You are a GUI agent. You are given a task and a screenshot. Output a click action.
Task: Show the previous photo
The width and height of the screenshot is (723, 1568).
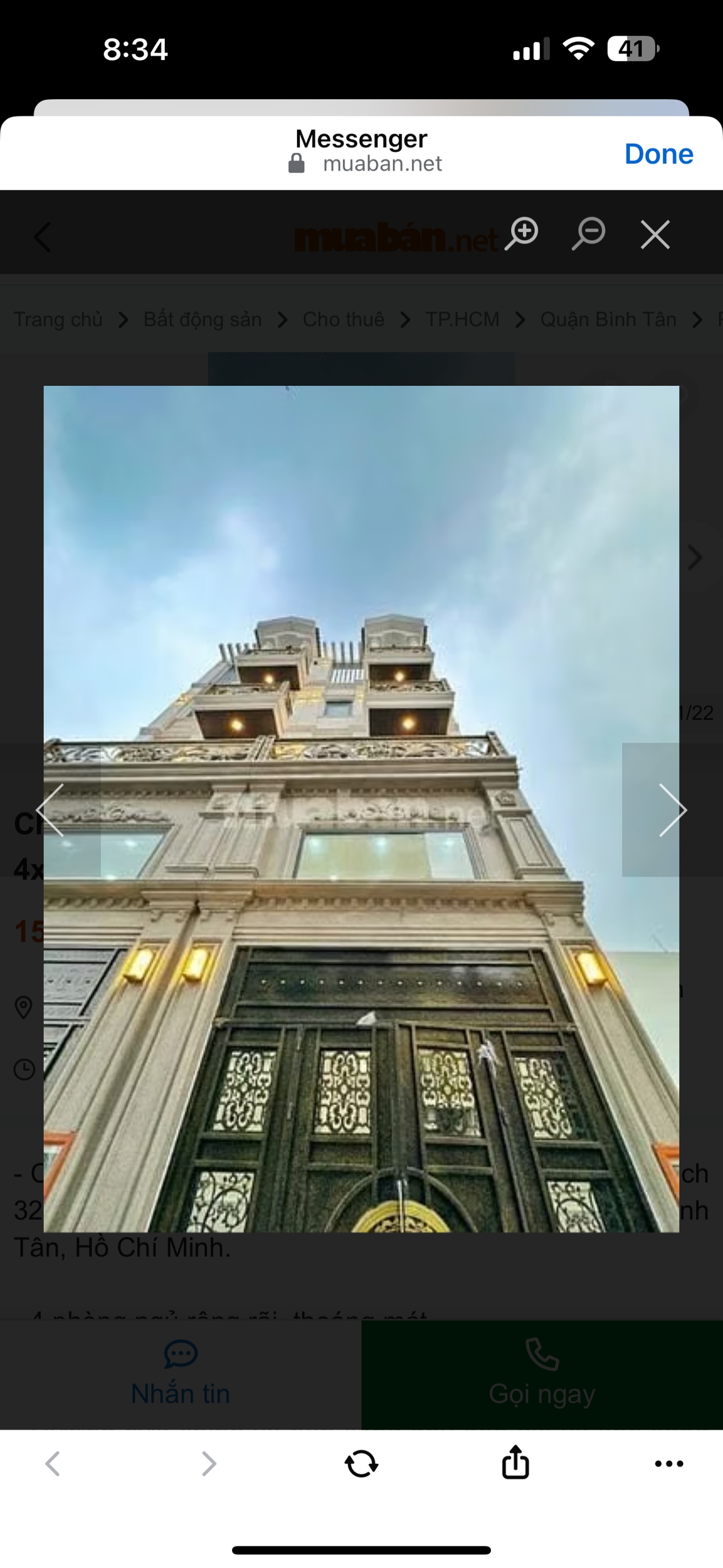click(x=50, y=810)
